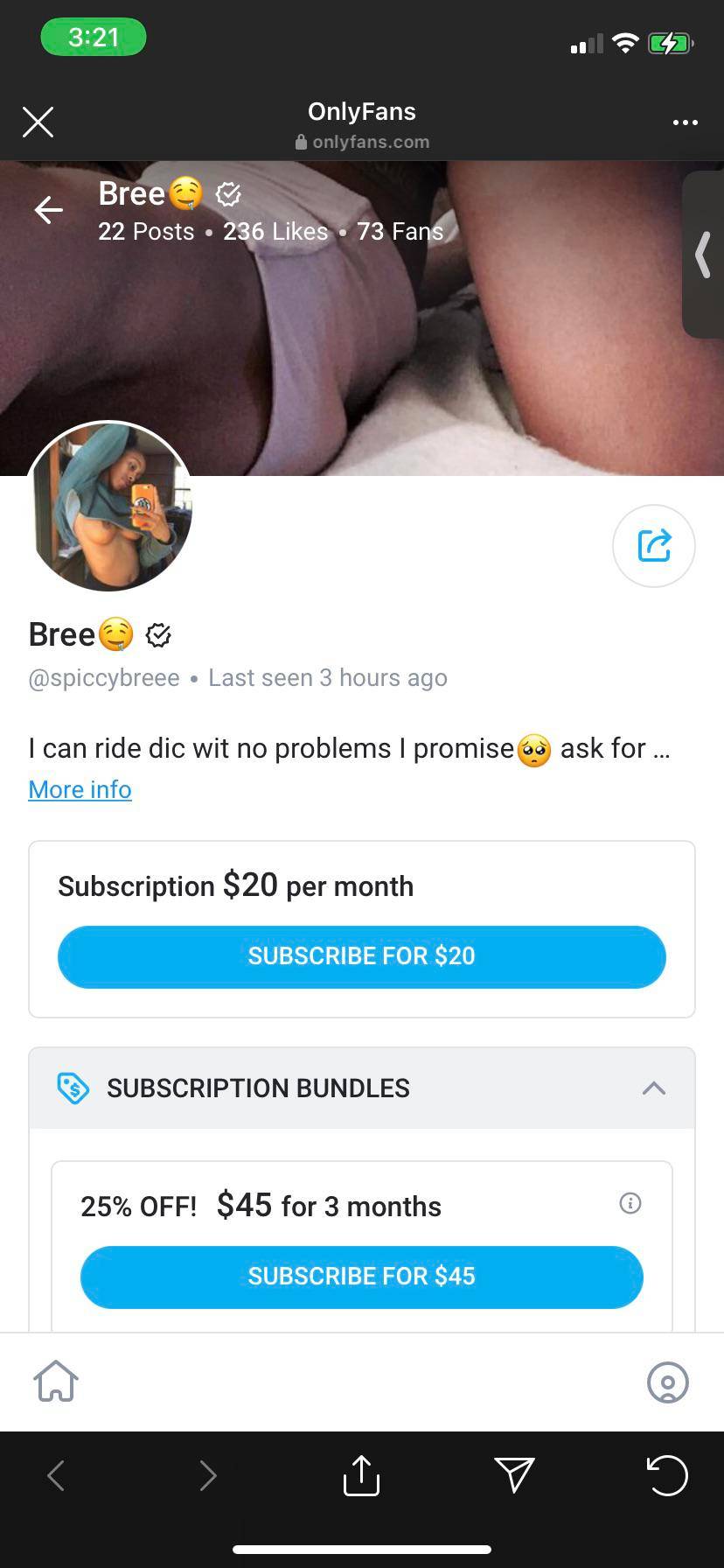The height and width of the screenshot is (1568, 724).
Task: Tap the send arrow icon in toolbar
Action: pos(515,1475)
